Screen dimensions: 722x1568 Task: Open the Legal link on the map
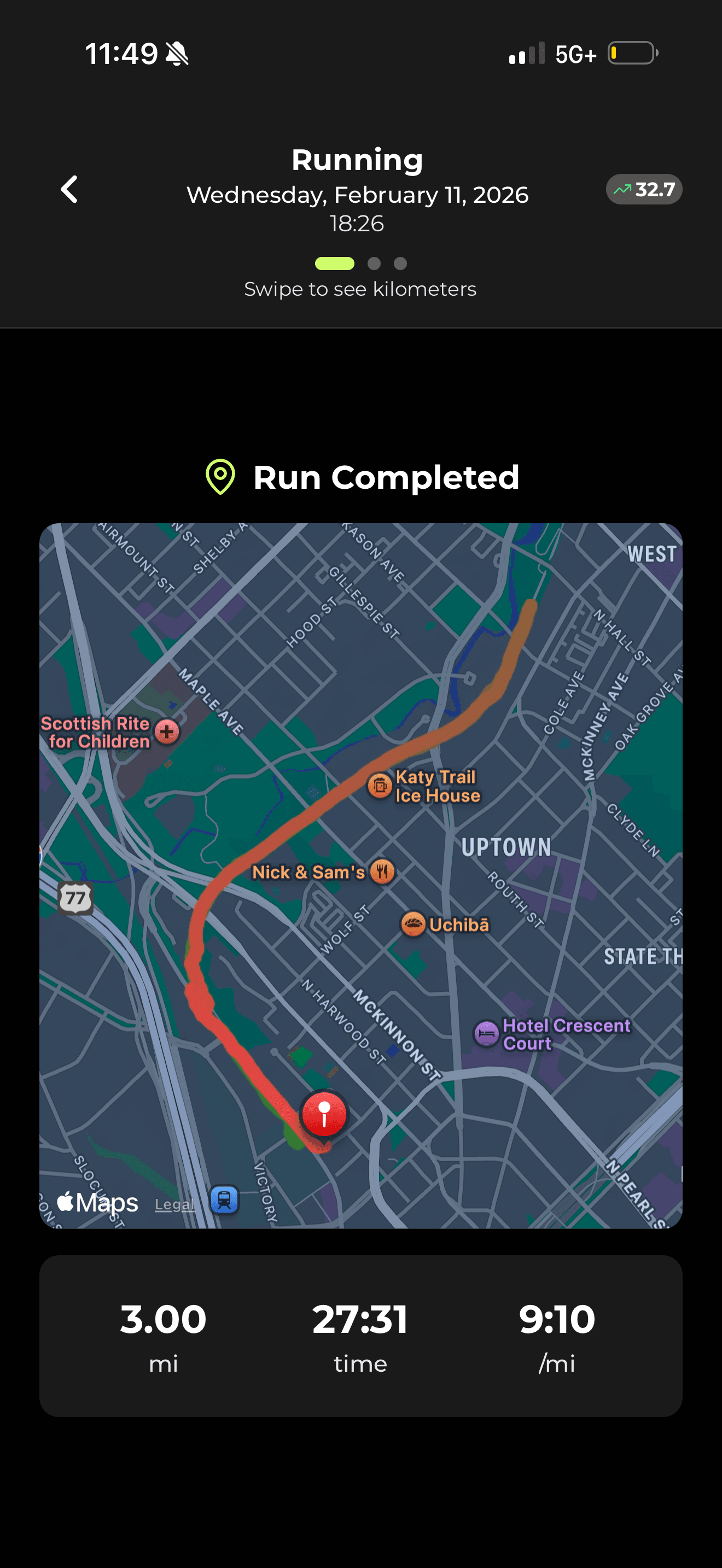174,1203
